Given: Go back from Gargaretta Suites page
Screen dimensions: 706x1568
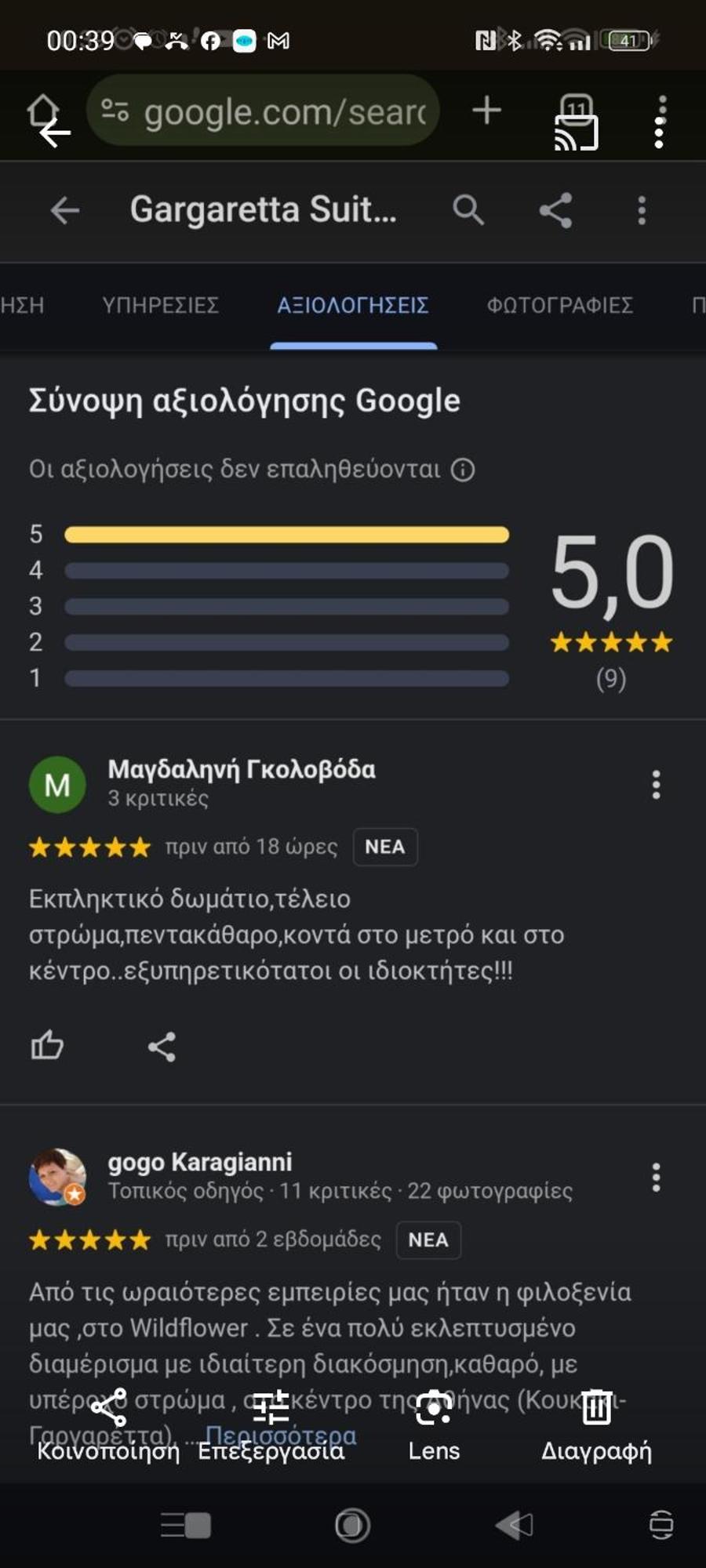Looking at the screenshot, I should pos(65,210).
